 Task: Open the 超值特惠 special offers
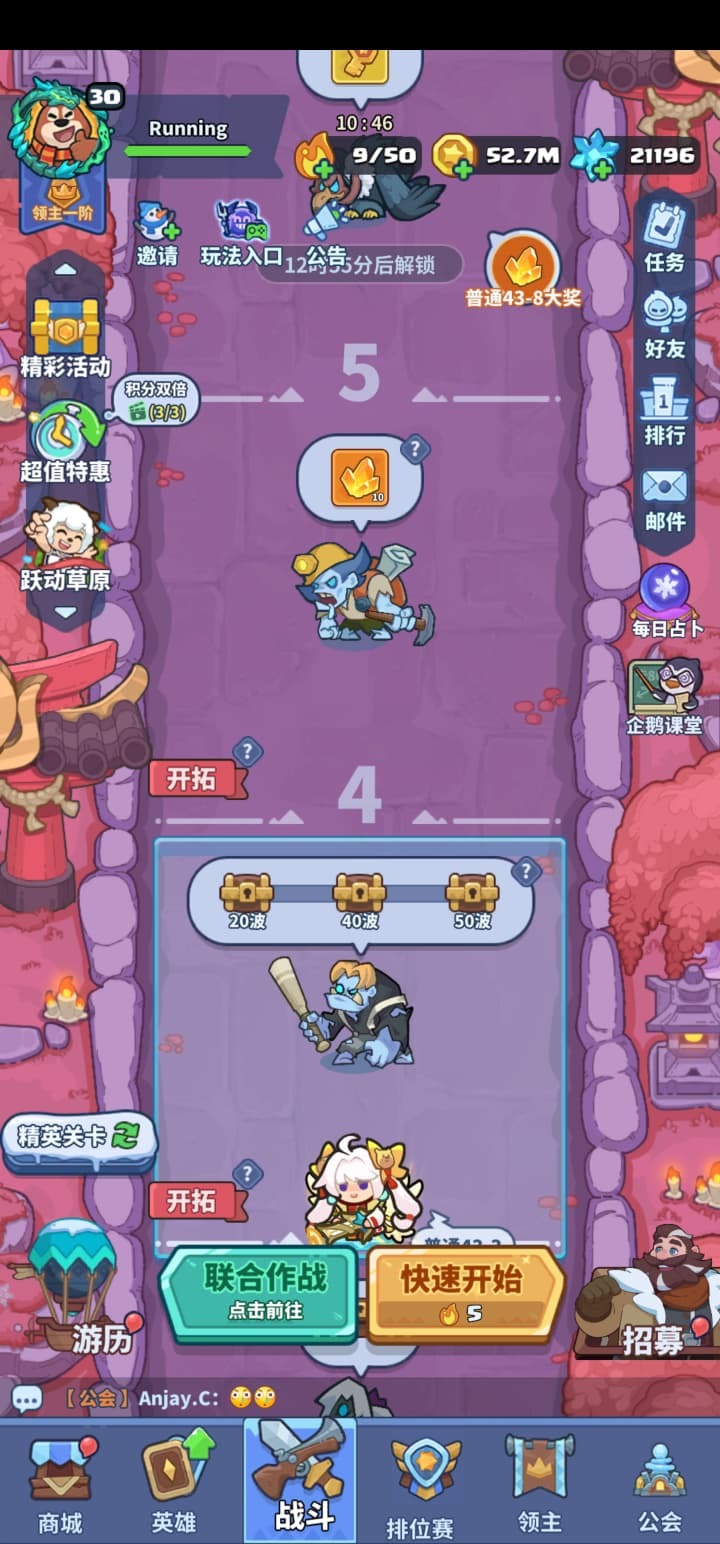point(65,441)
